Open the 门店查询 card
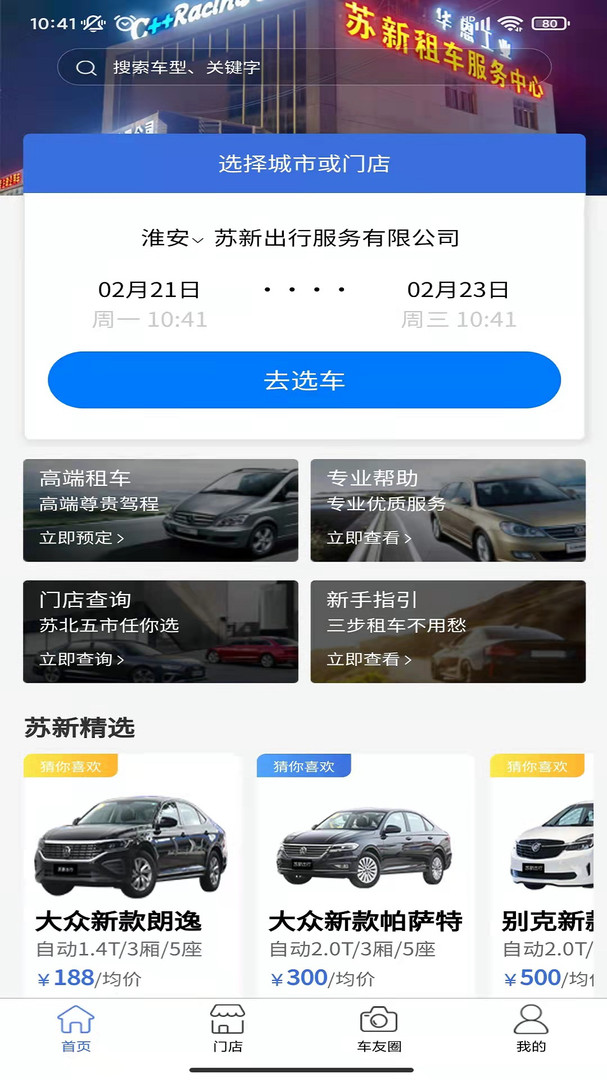 pos(160,631)
